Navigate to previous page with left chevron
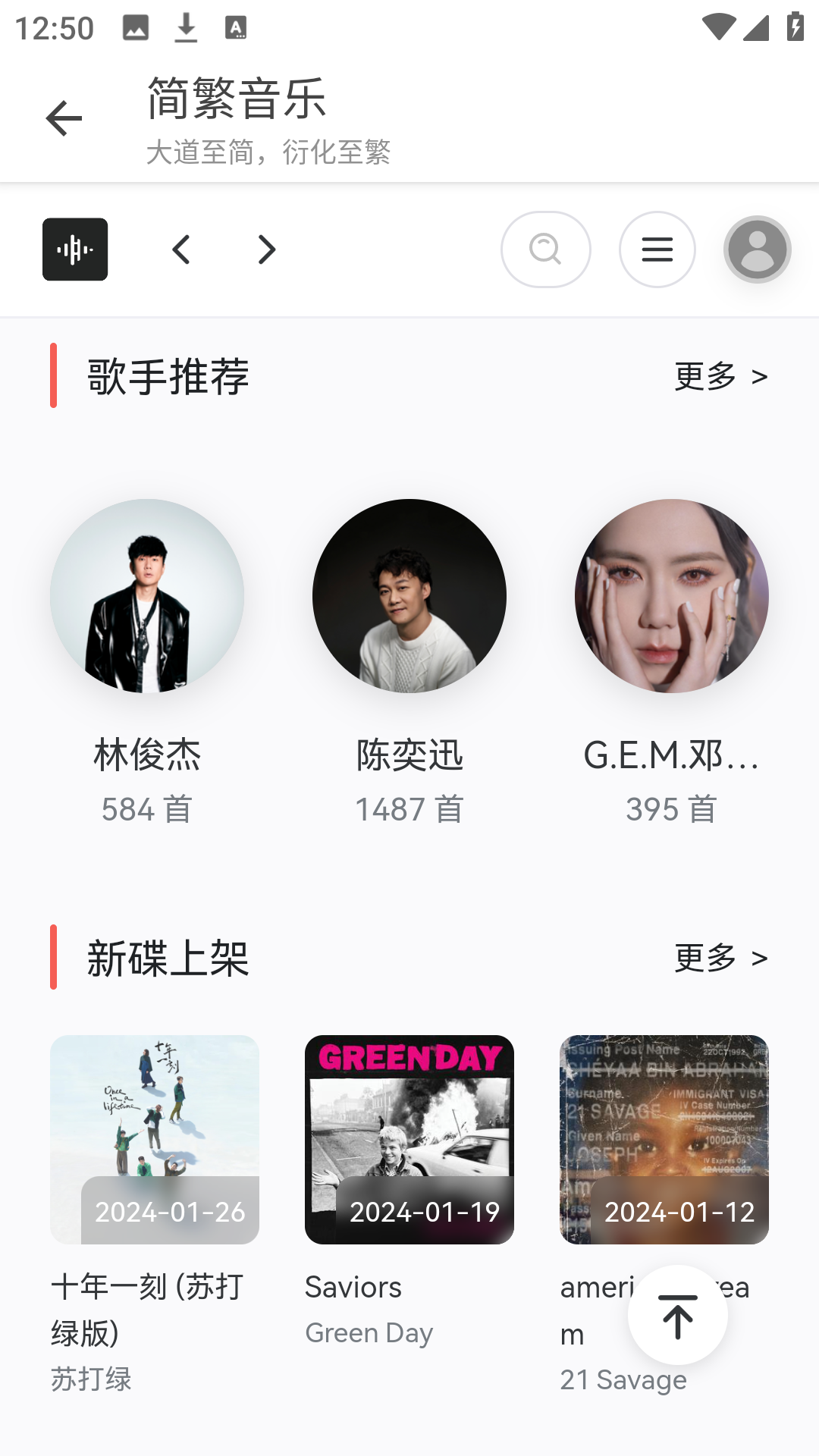 pos(181,249)
